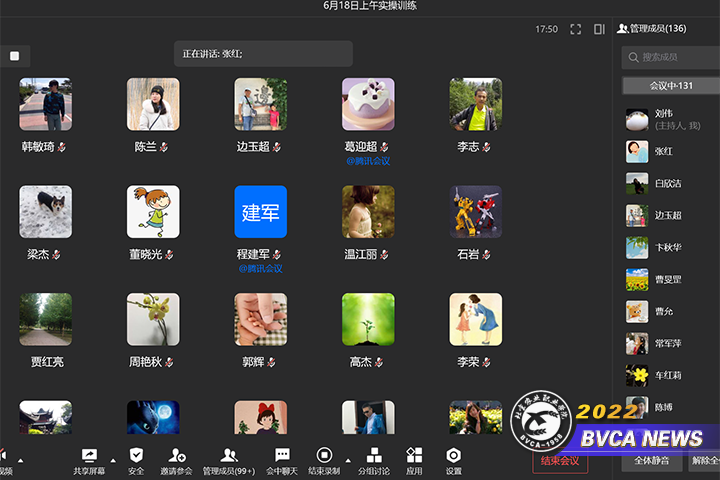
Task: Select member 张红 in the list
Action: (x=662, y=151)
